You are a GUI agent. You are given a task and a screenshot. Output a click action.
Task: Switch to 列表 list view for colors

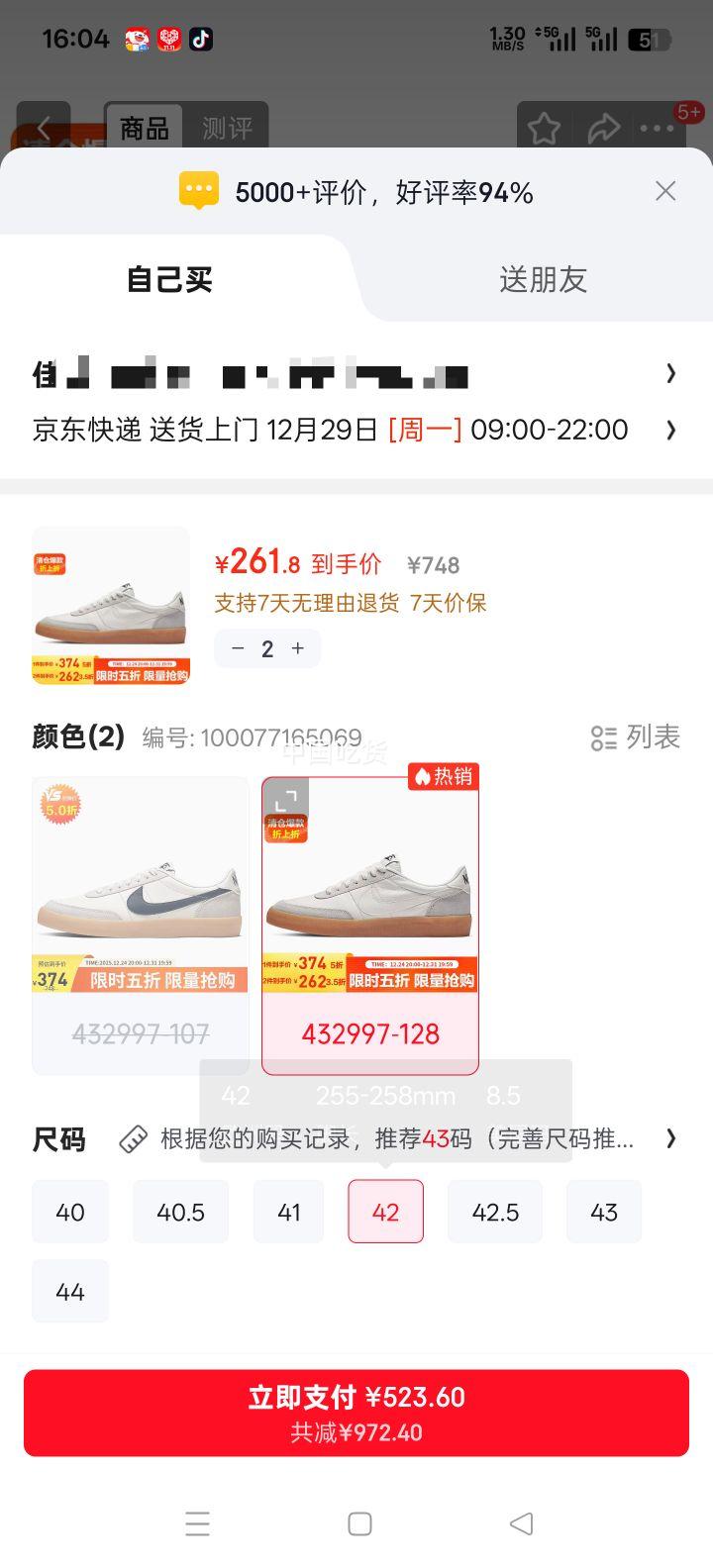click(635, 737)
